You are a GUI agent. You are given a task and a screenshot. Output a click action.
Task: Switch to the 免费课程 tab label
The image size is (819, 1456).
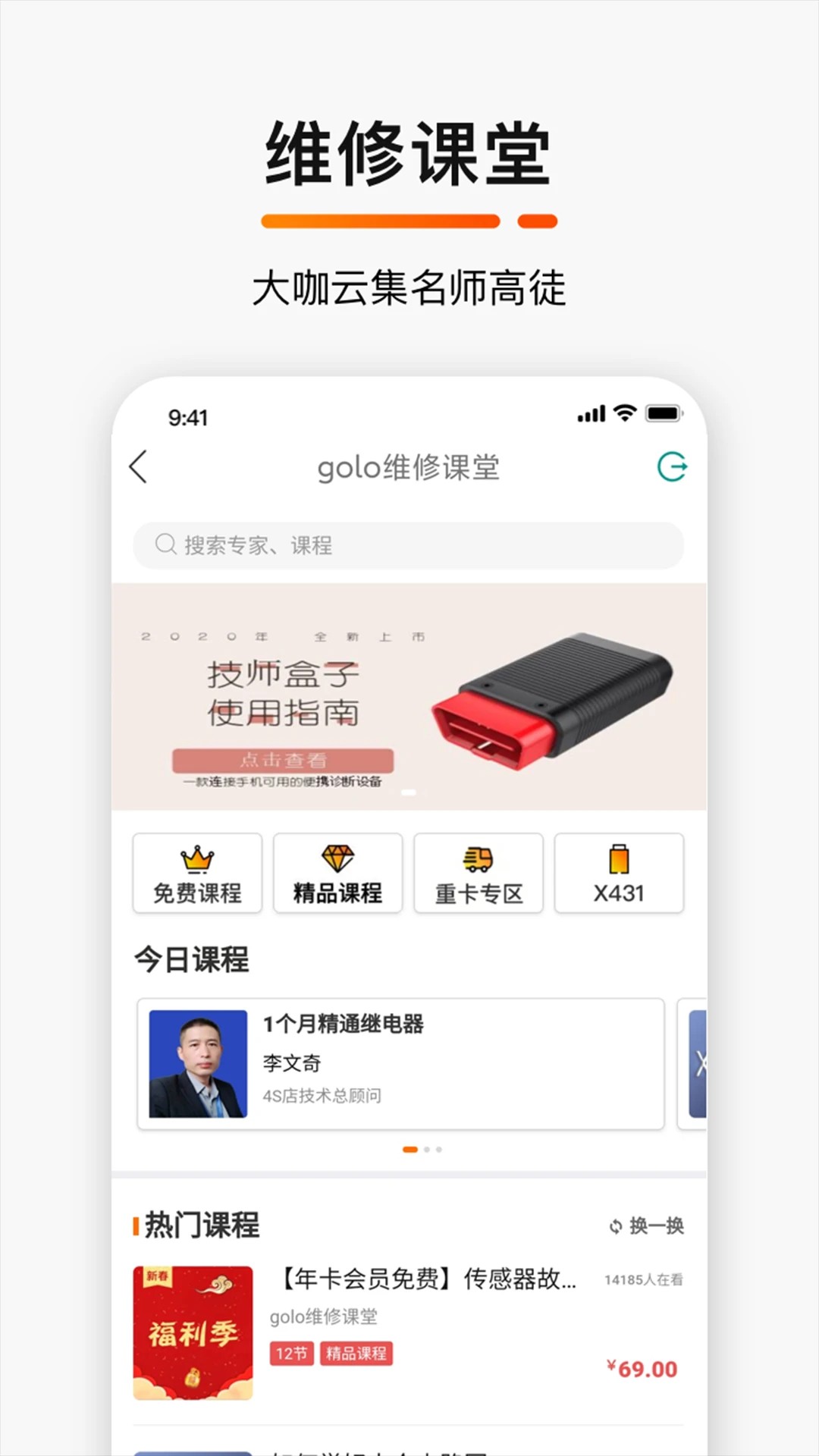196,895
